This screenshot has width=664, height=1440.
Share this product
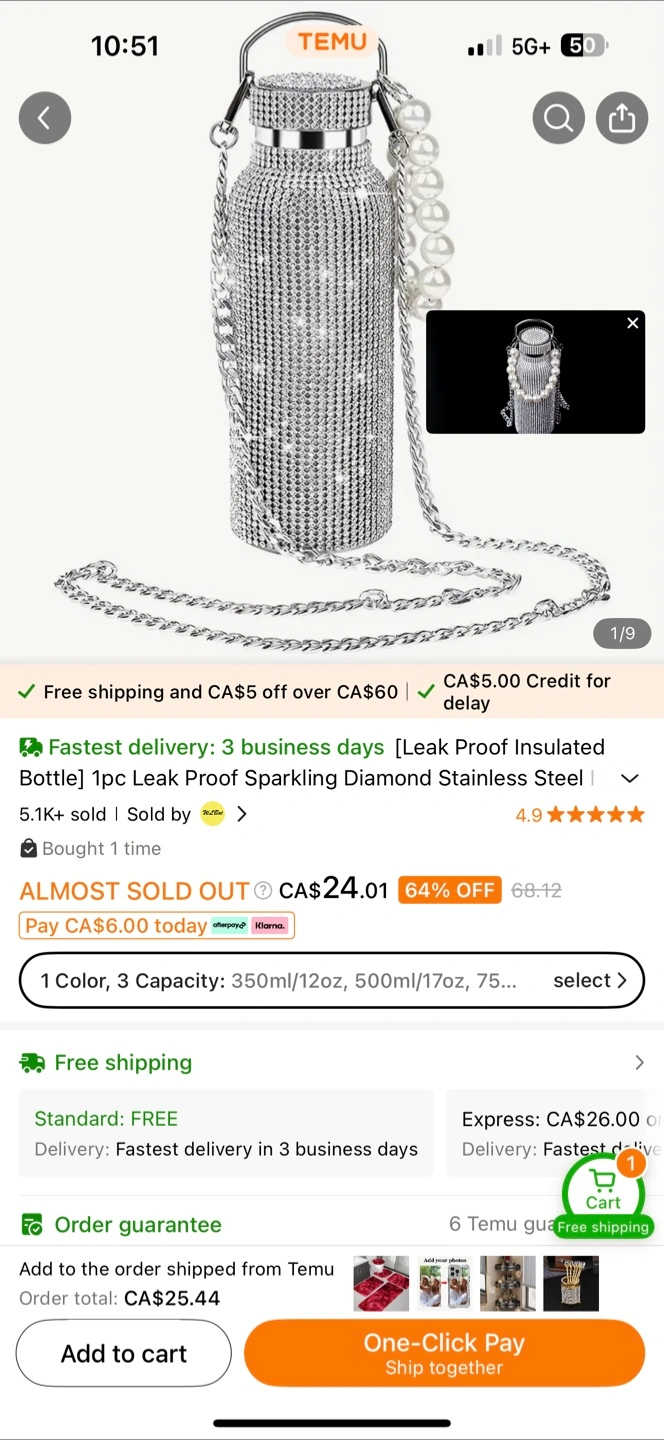point(622,118)
